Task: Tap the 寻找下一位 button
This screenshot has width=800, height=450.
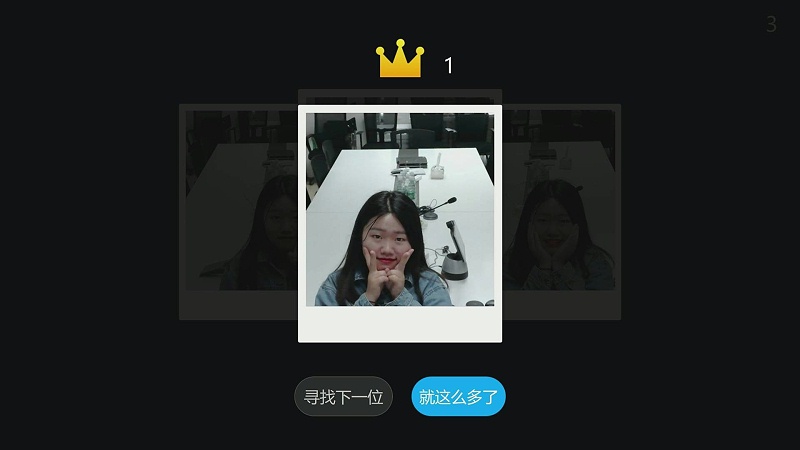Action: click(x=343, y=397)
